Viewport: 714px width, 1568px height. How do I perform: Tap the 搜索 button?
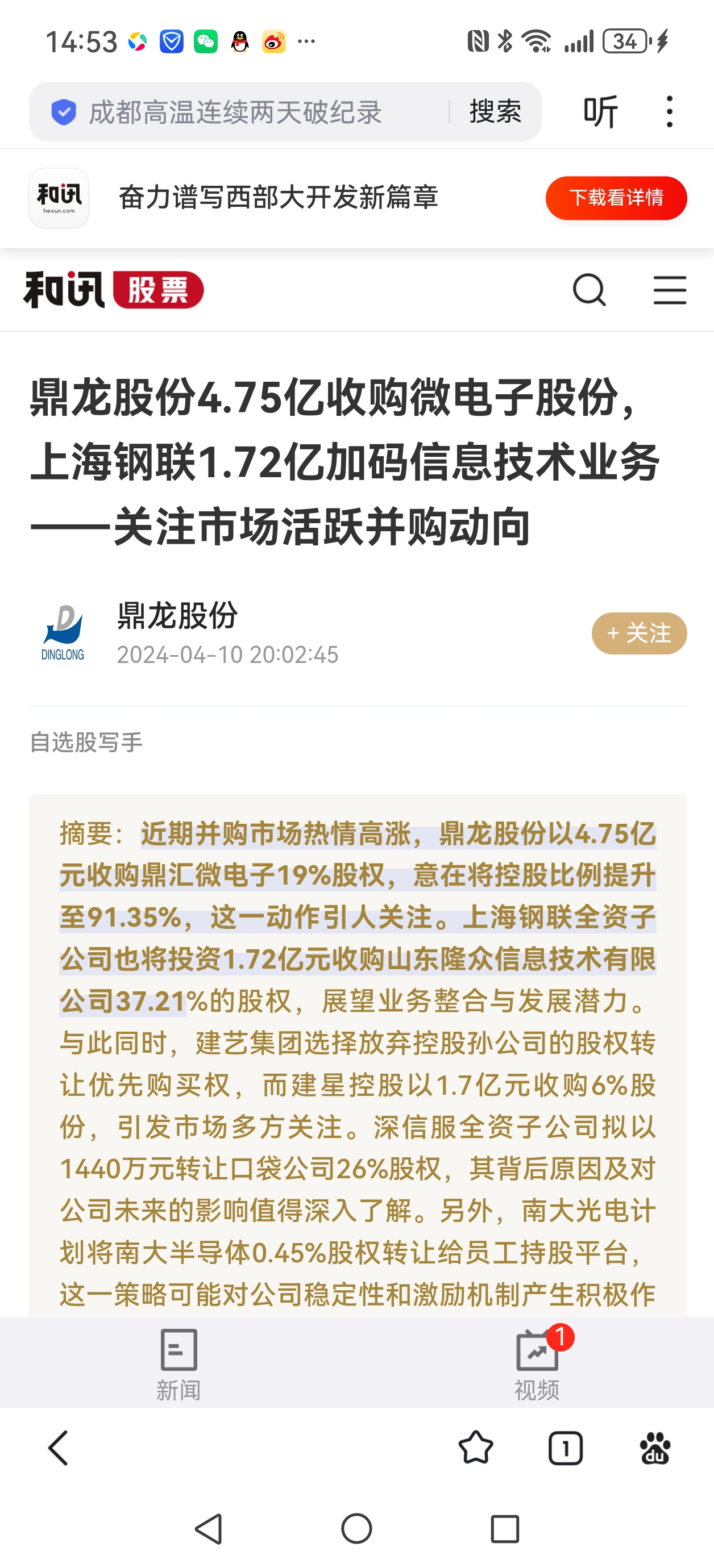pyautogui.click(x=495, y=112)
